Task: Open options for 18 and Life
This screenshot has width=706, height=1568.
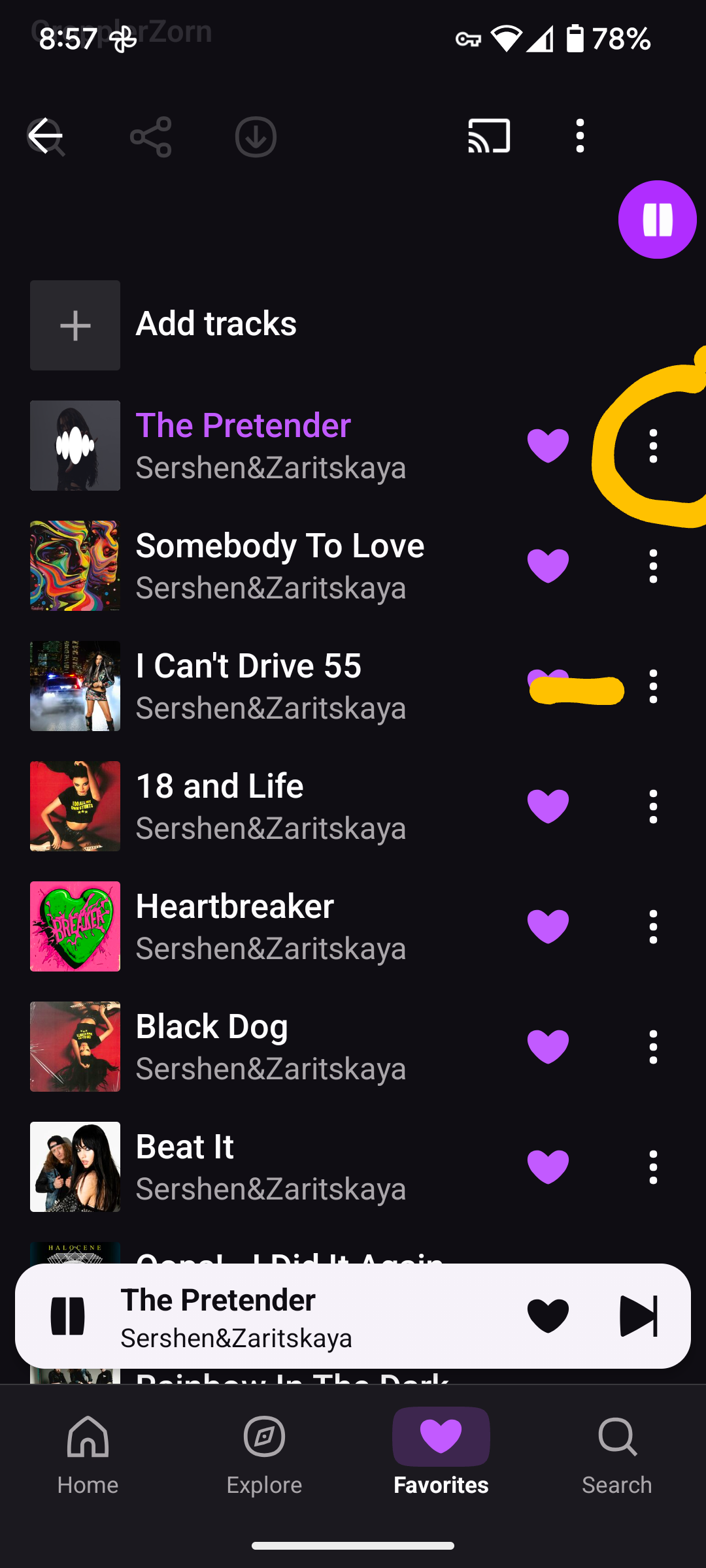Action: (x=652, y=806)
